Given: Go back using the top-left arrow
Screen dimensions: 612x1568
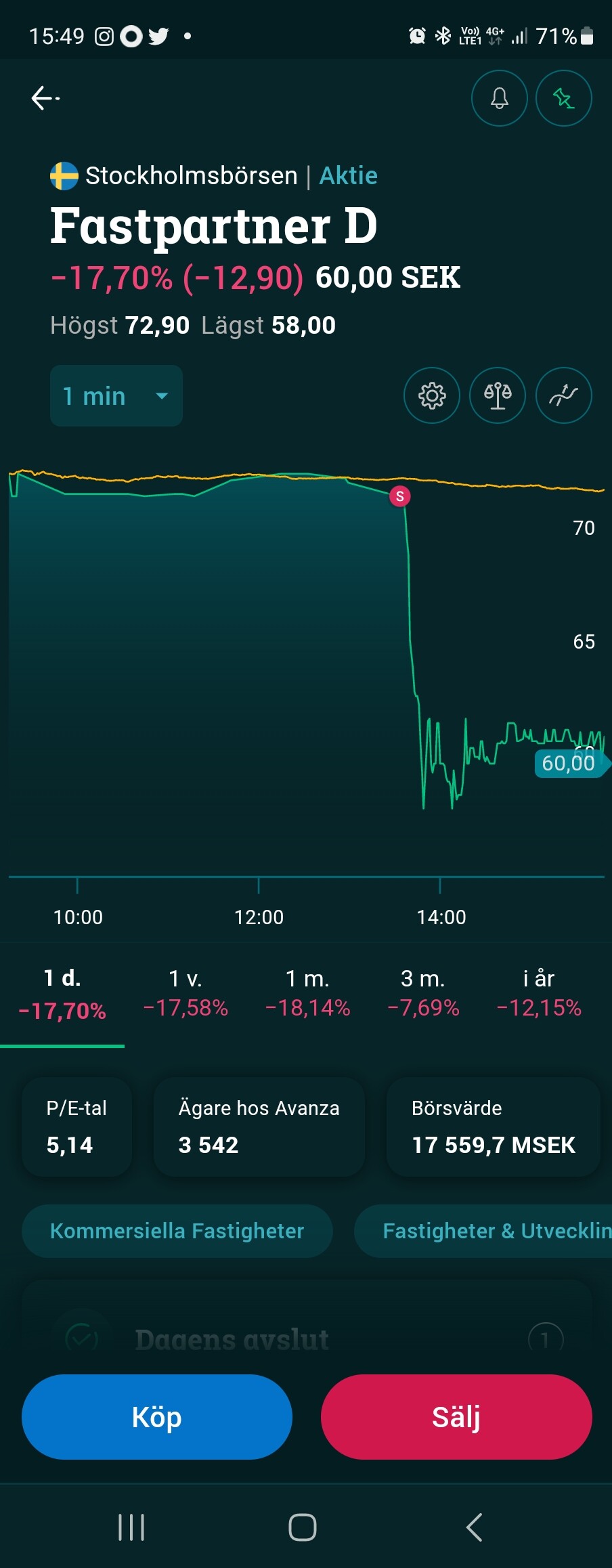Looking at the screenshot, I should pos(45,98).
